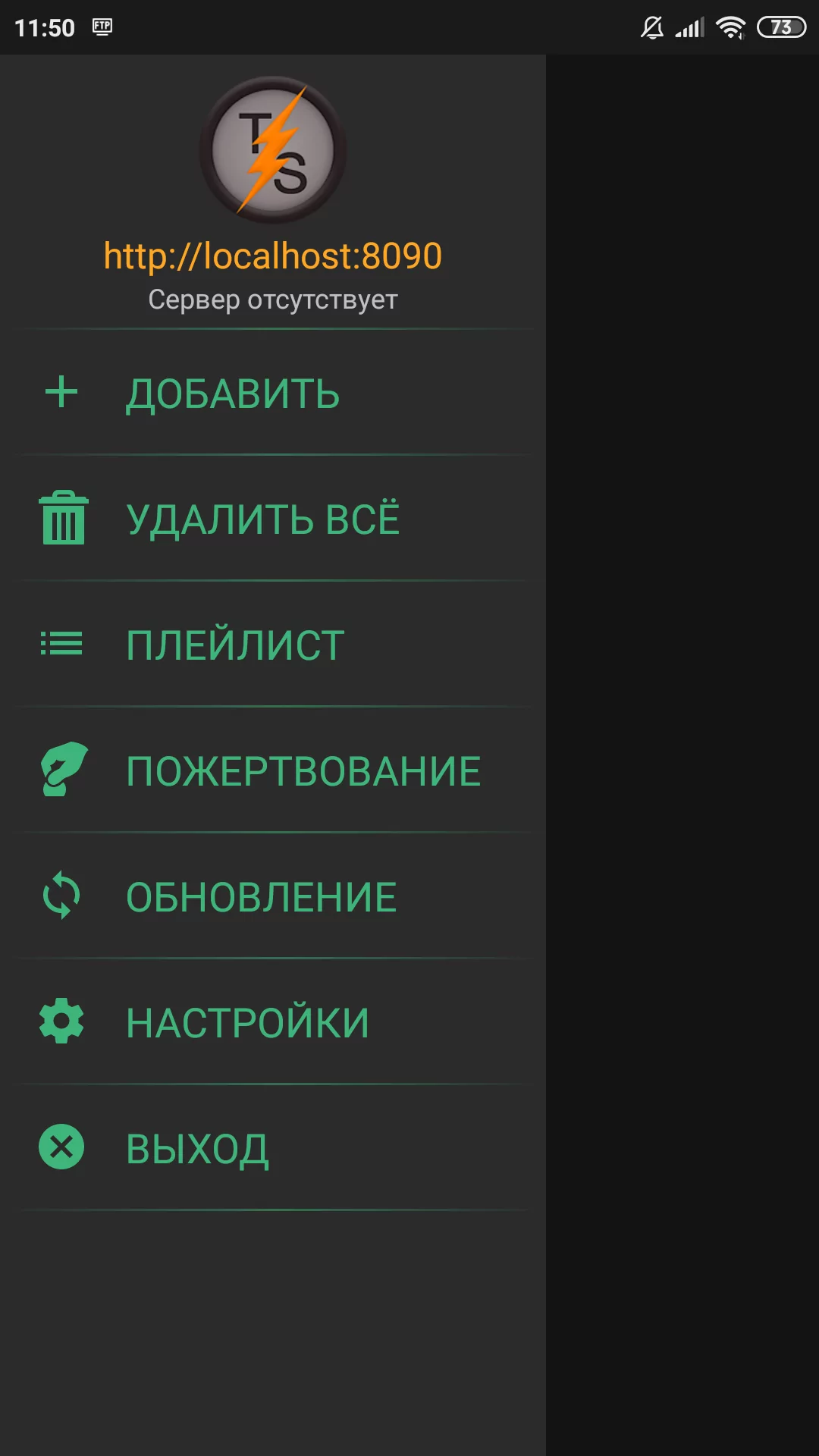The image size is (819, 1456).
Task: Tap the http://localhost:8090 server address
Action: [x=273, y=256]
